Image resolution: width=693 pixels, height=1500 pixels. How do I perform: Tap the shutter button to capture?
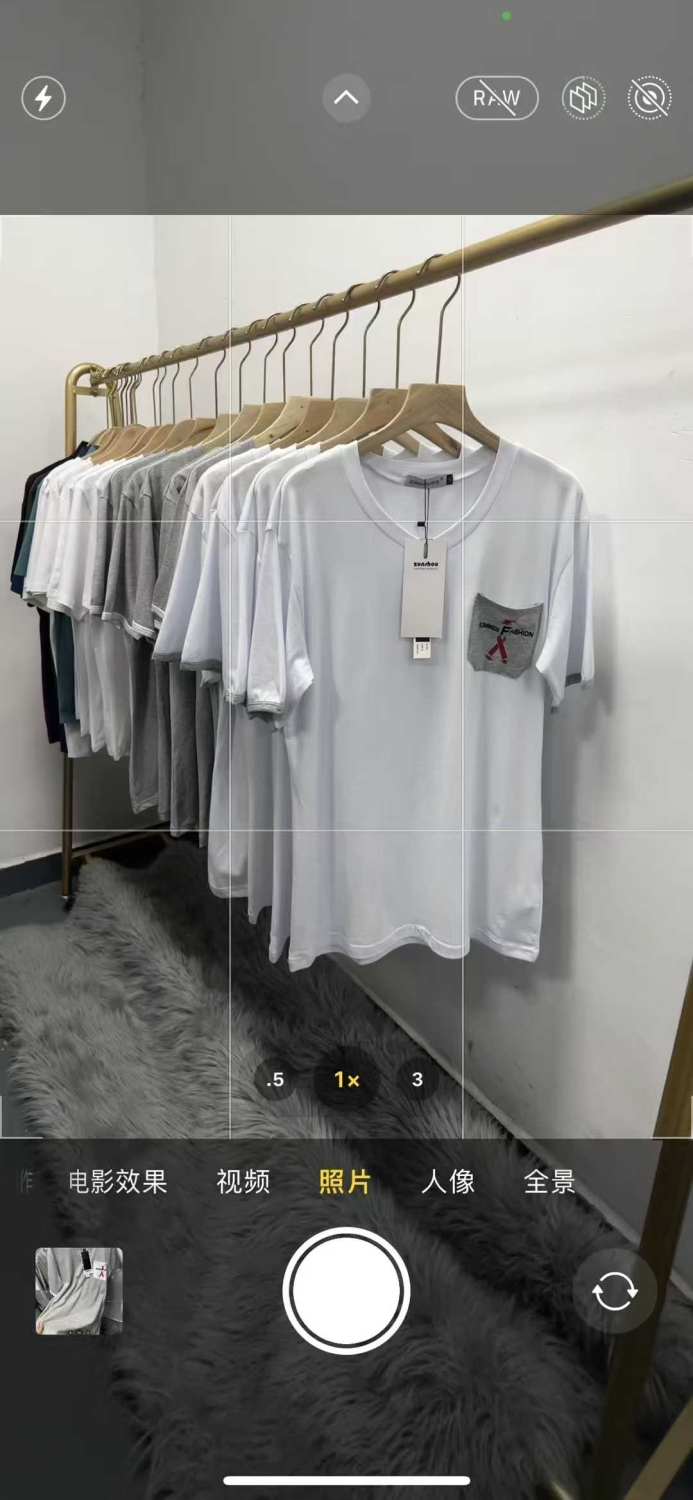346,1291
